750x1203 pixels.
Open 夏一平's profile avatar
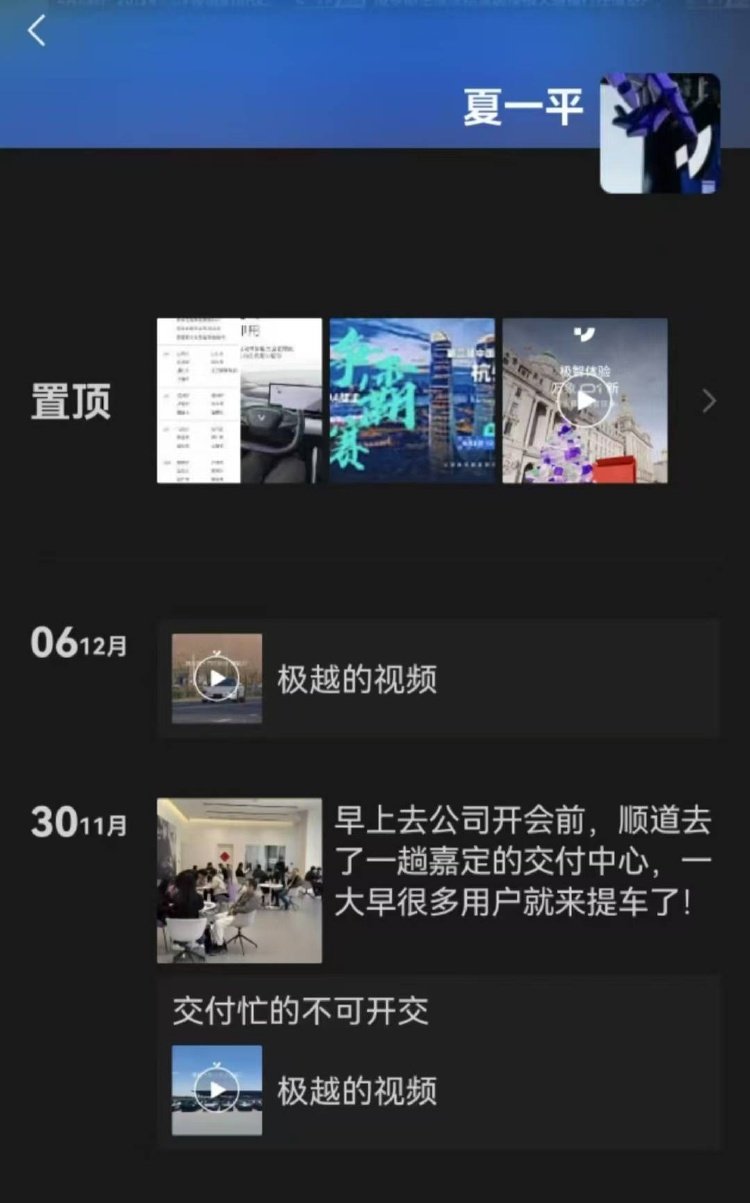(x=659, y=133)
